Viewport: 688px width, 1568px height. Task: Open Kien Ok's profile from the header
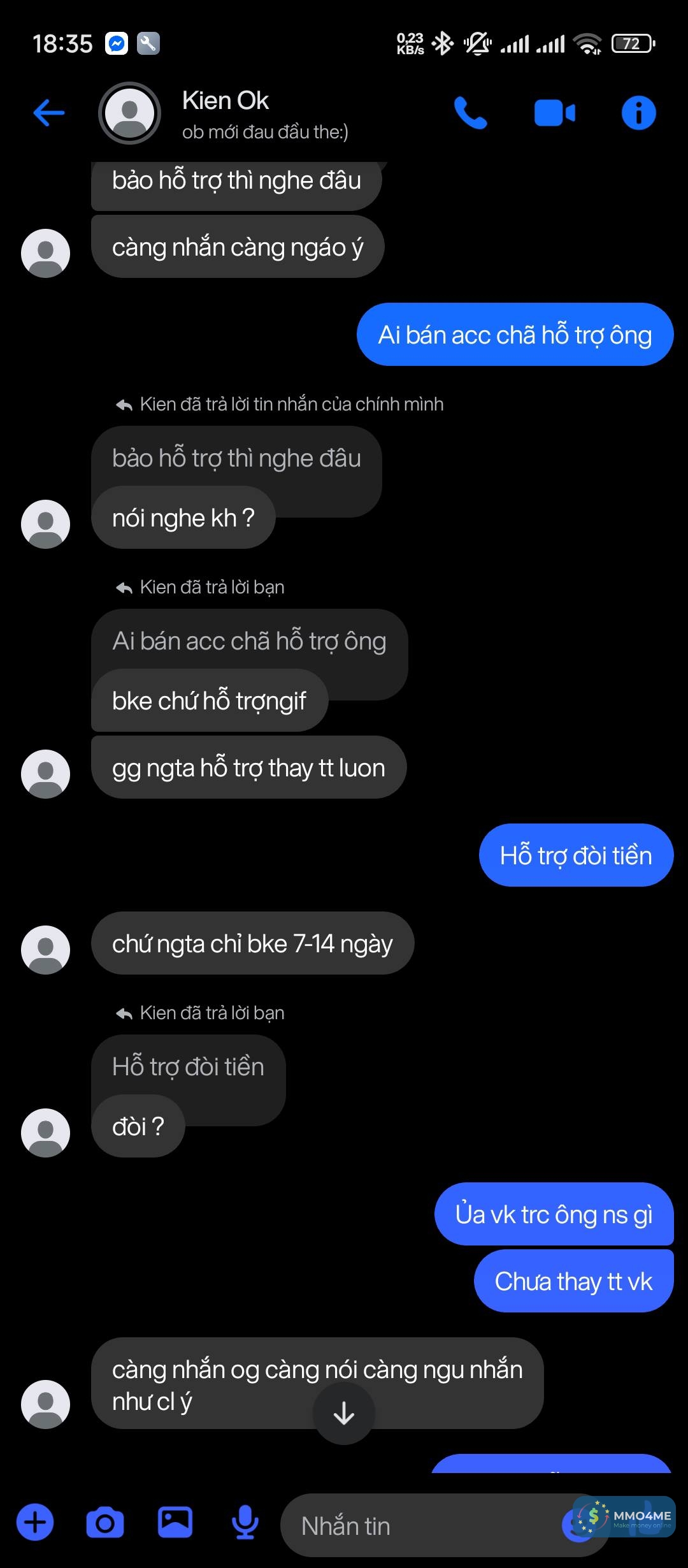click(x=226, y=113)
